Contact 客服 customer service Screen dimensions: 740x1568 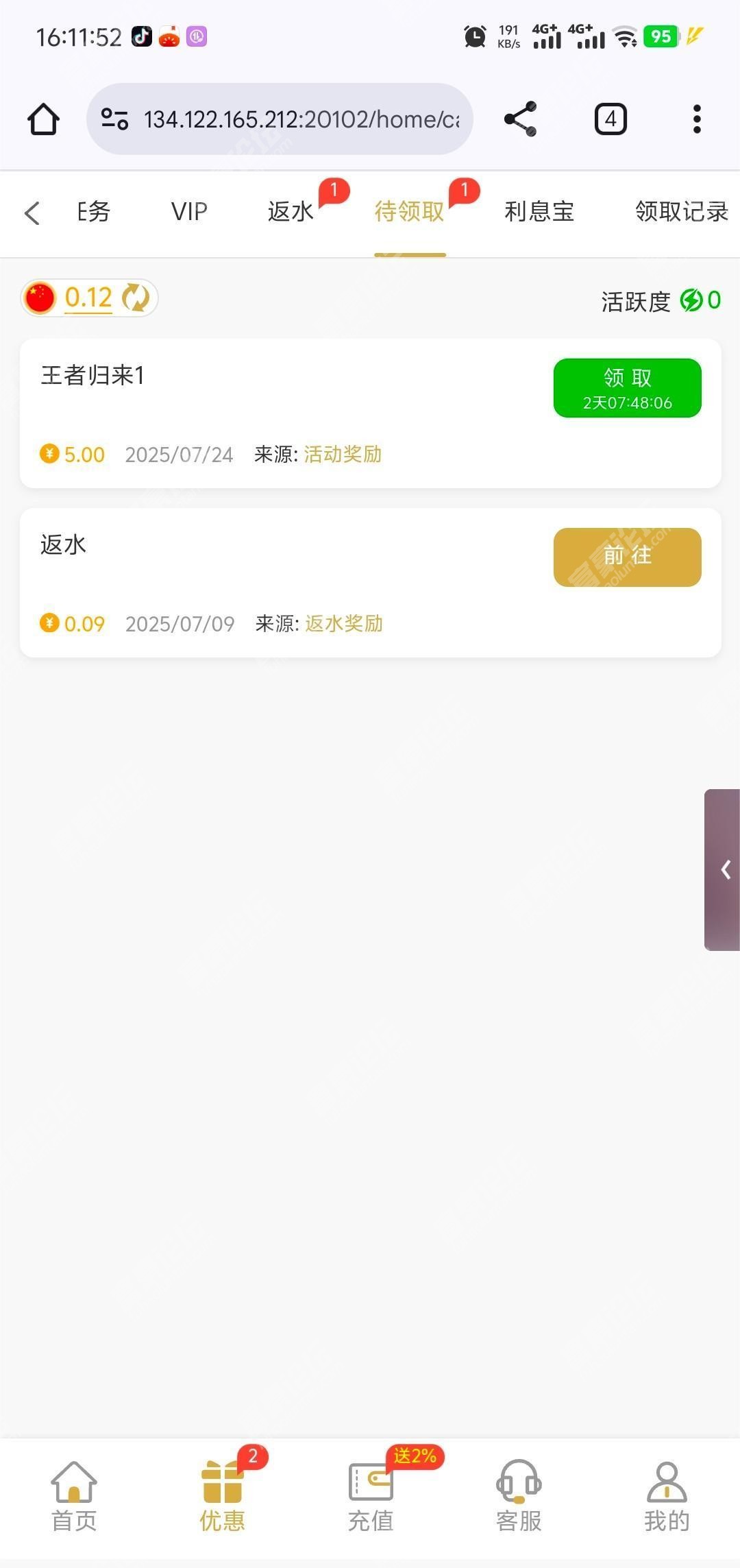(x=519, y=1497)
